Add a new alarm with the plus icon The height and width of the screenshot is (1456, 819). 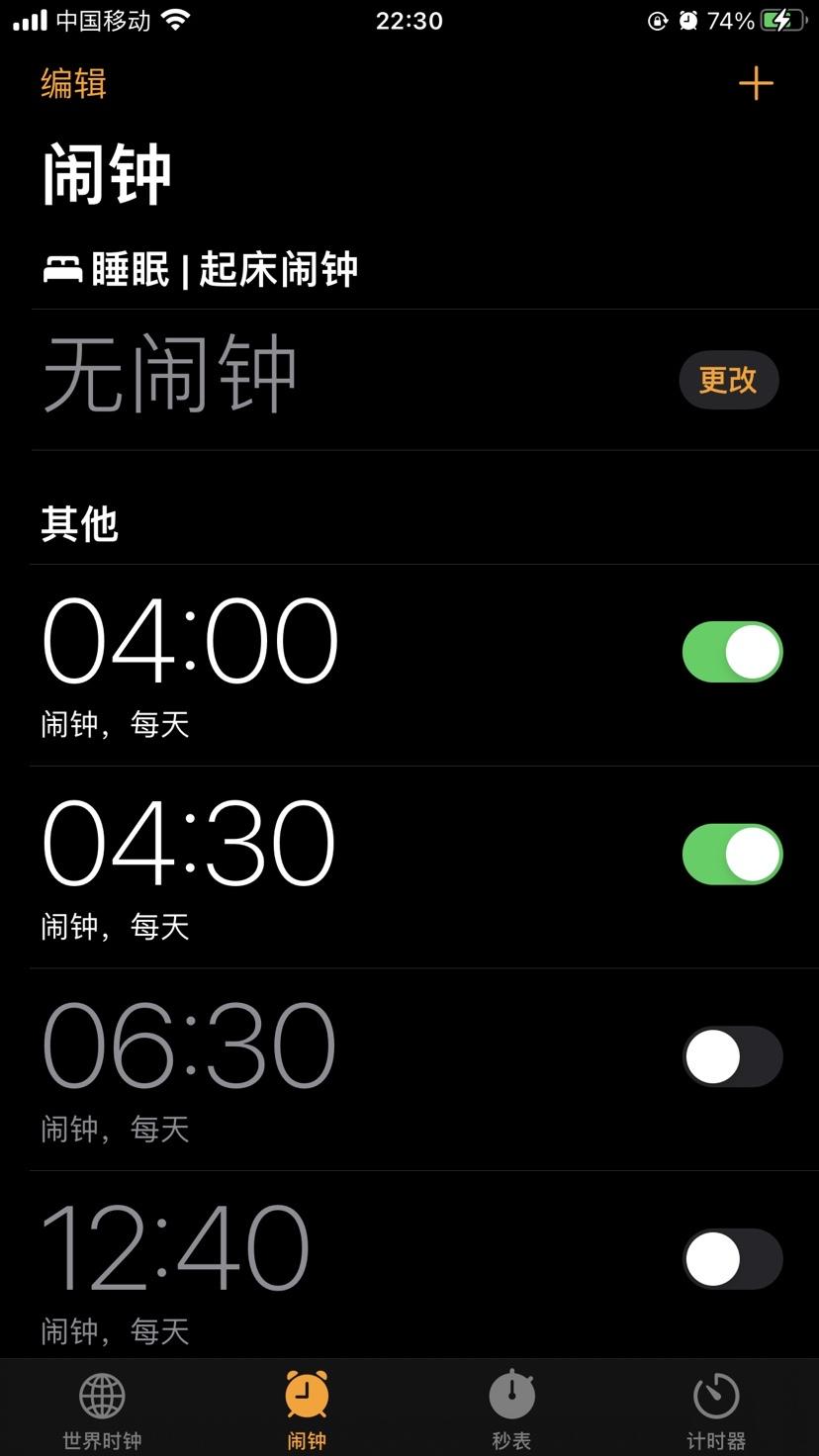[x=756, y=83]
